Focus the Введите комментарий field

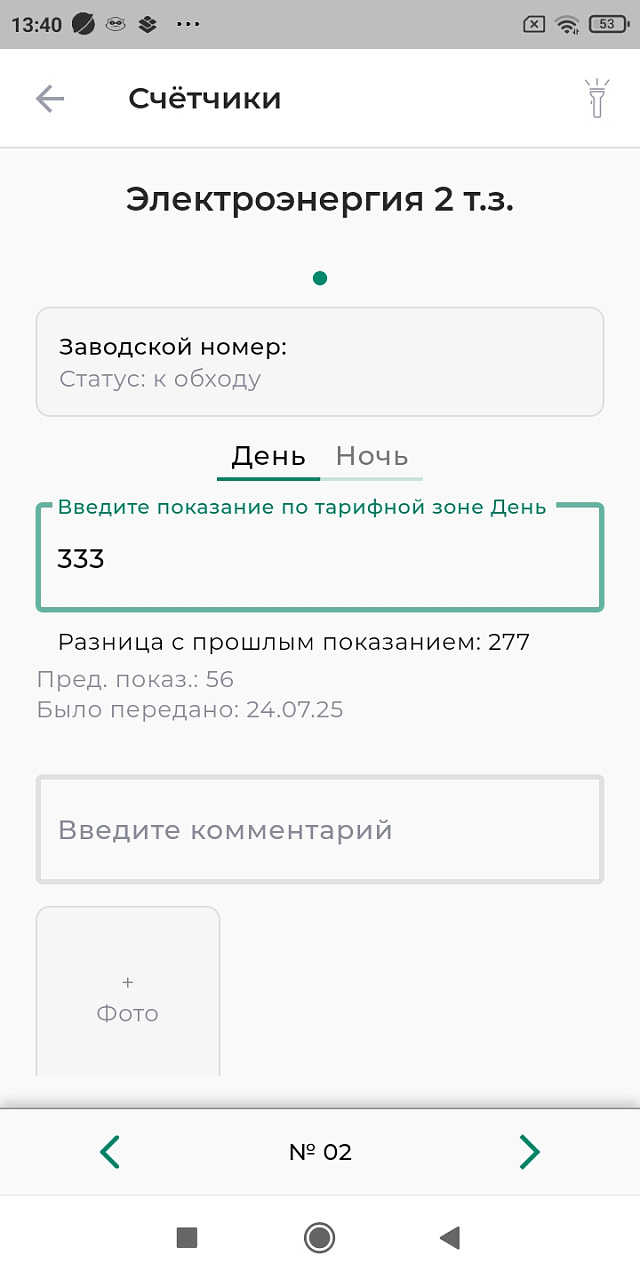(320, 830)
